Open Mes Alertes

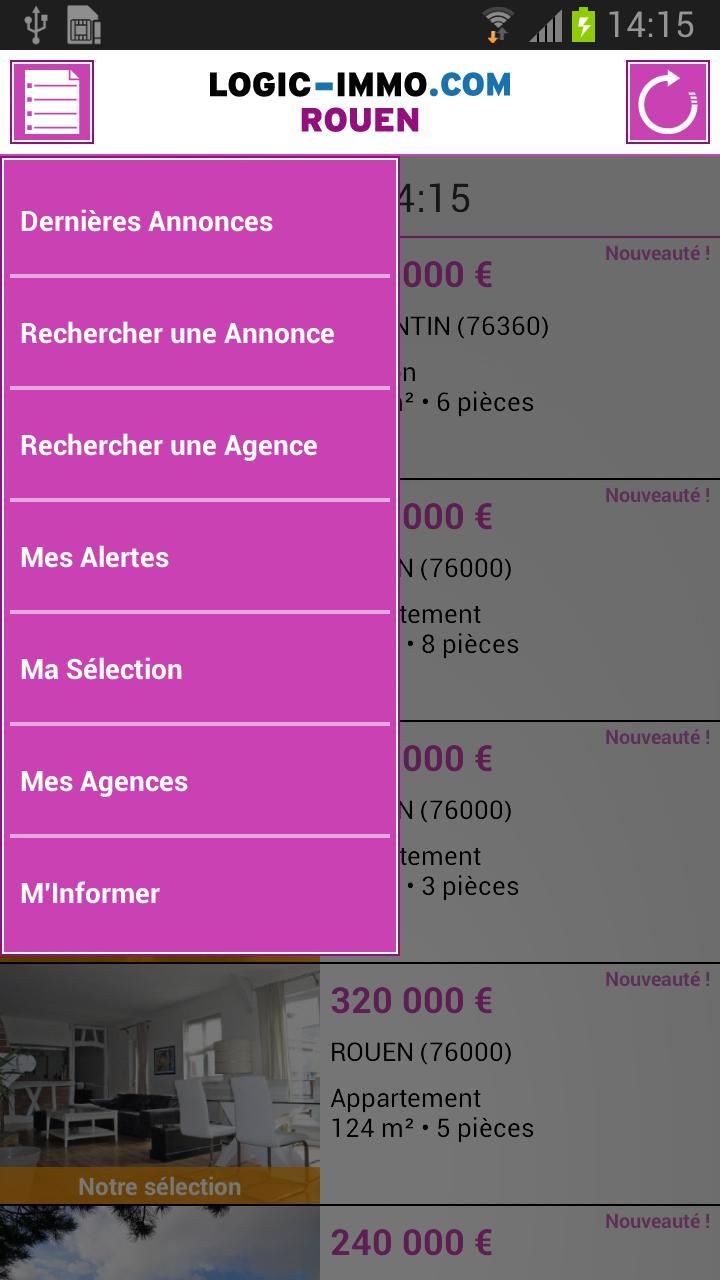click(200, 557)
